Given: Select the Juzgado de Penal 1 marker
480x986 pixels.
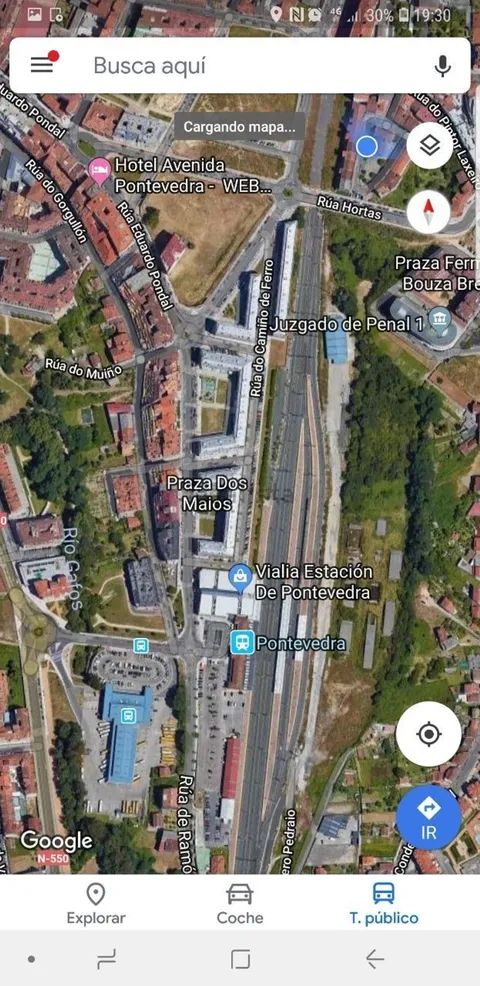Looking at the screenshot, I should tap(440, 320).
